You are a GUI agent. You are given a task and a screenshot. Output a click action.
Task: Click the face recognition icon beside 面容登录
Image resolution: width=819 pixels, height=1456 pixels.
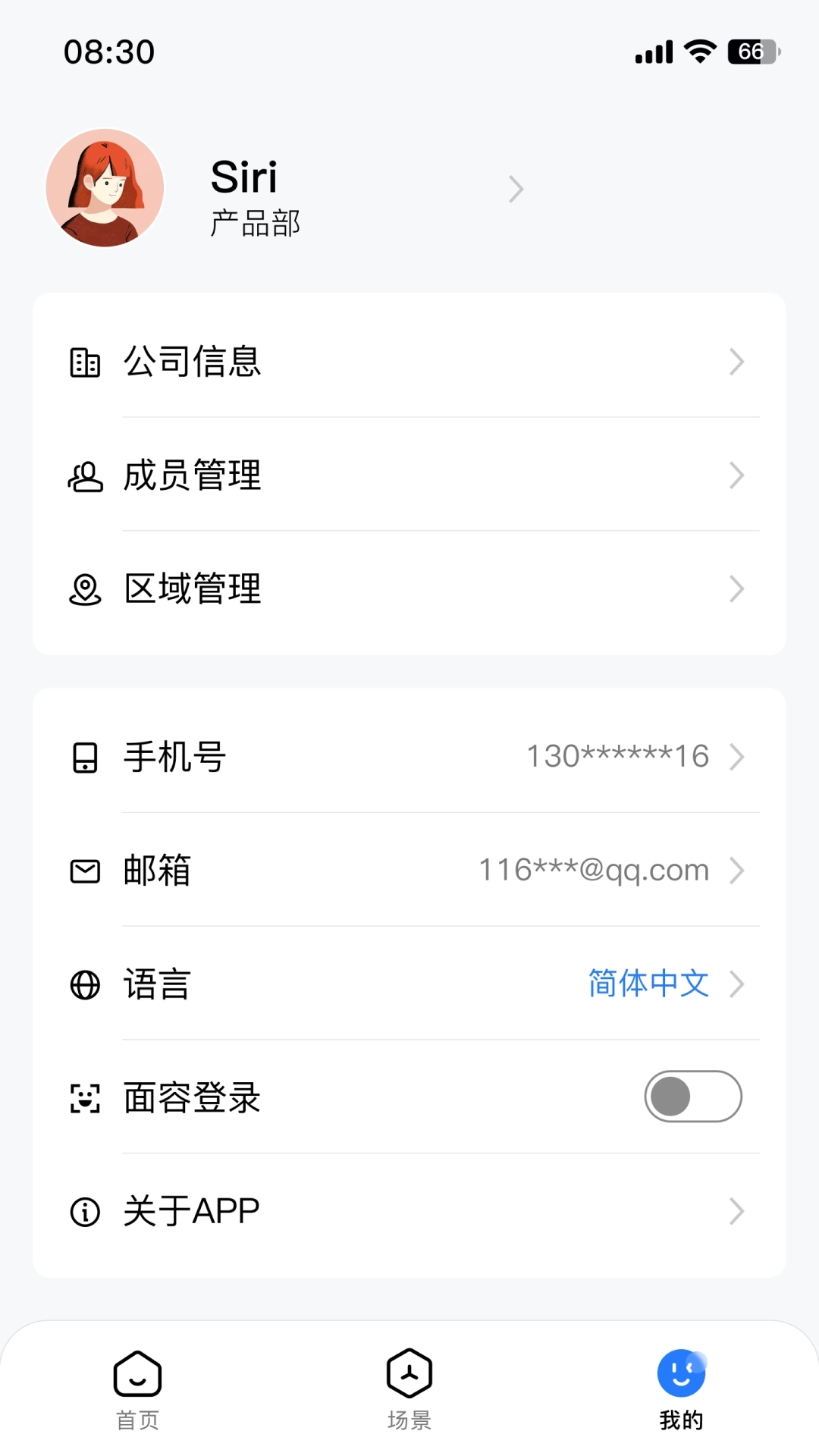tap(83, 1097)
